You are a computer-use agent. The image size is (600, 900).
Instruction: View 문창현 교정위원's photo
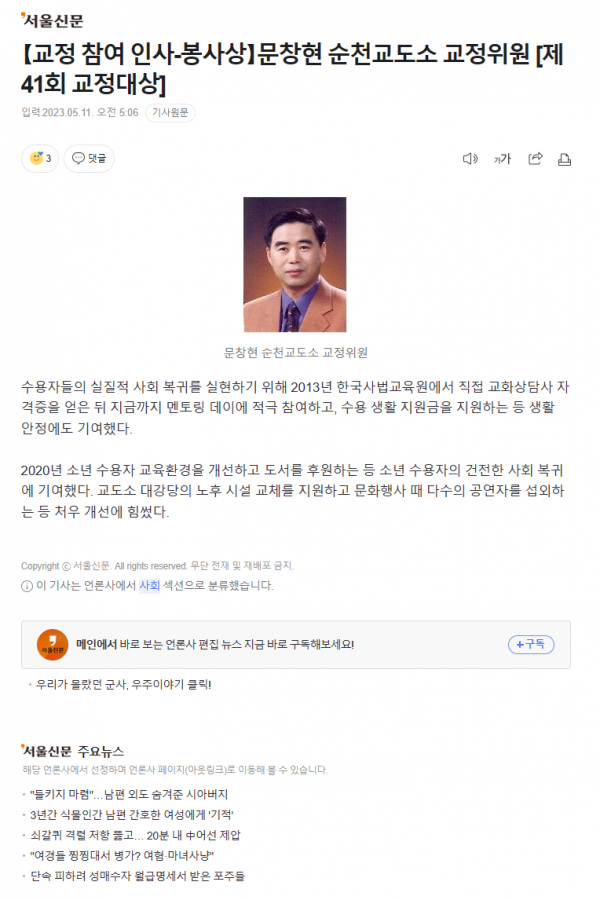[x=294, y=264]
